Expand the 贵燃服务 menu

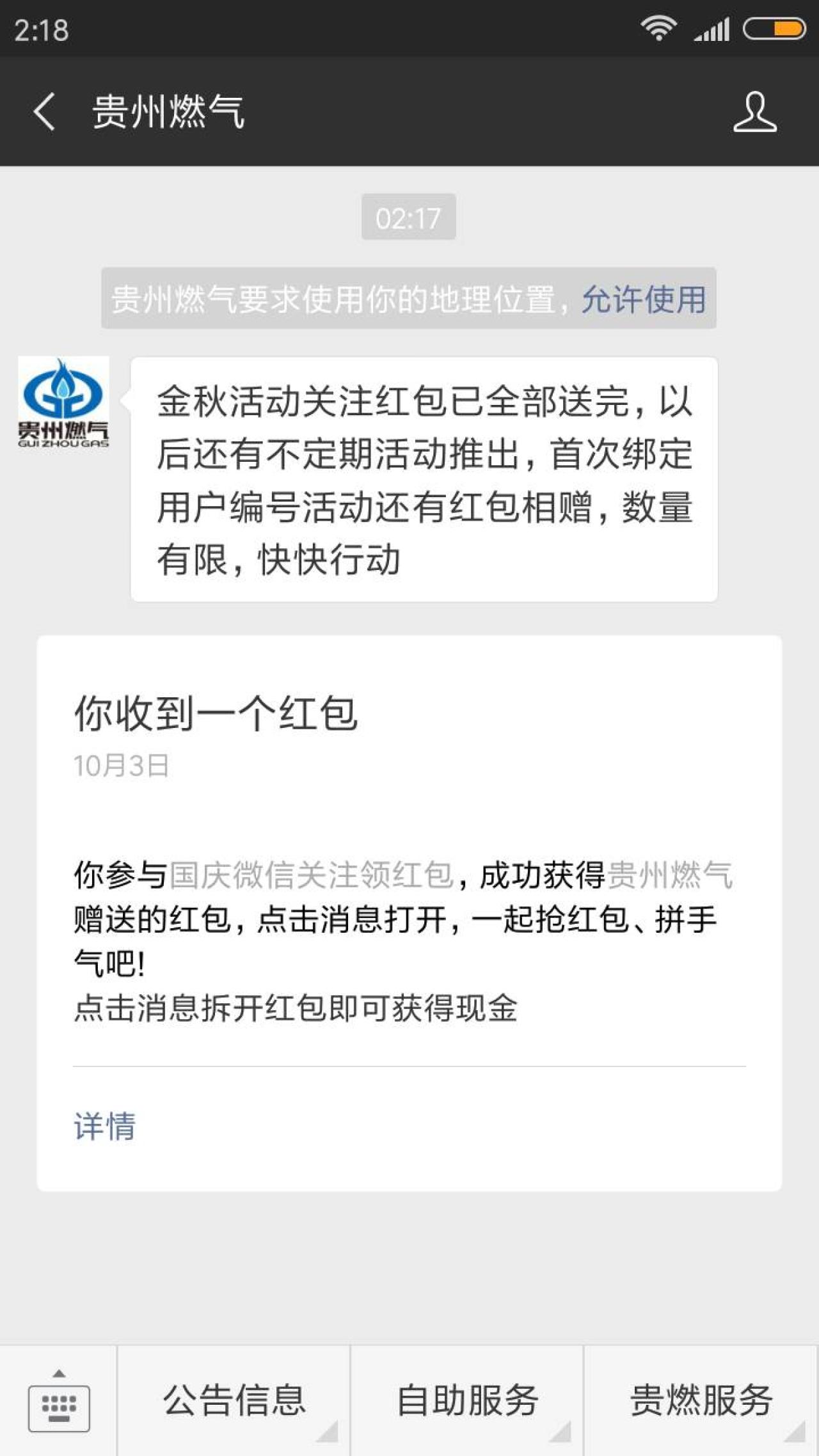(x=701, y=1401)
